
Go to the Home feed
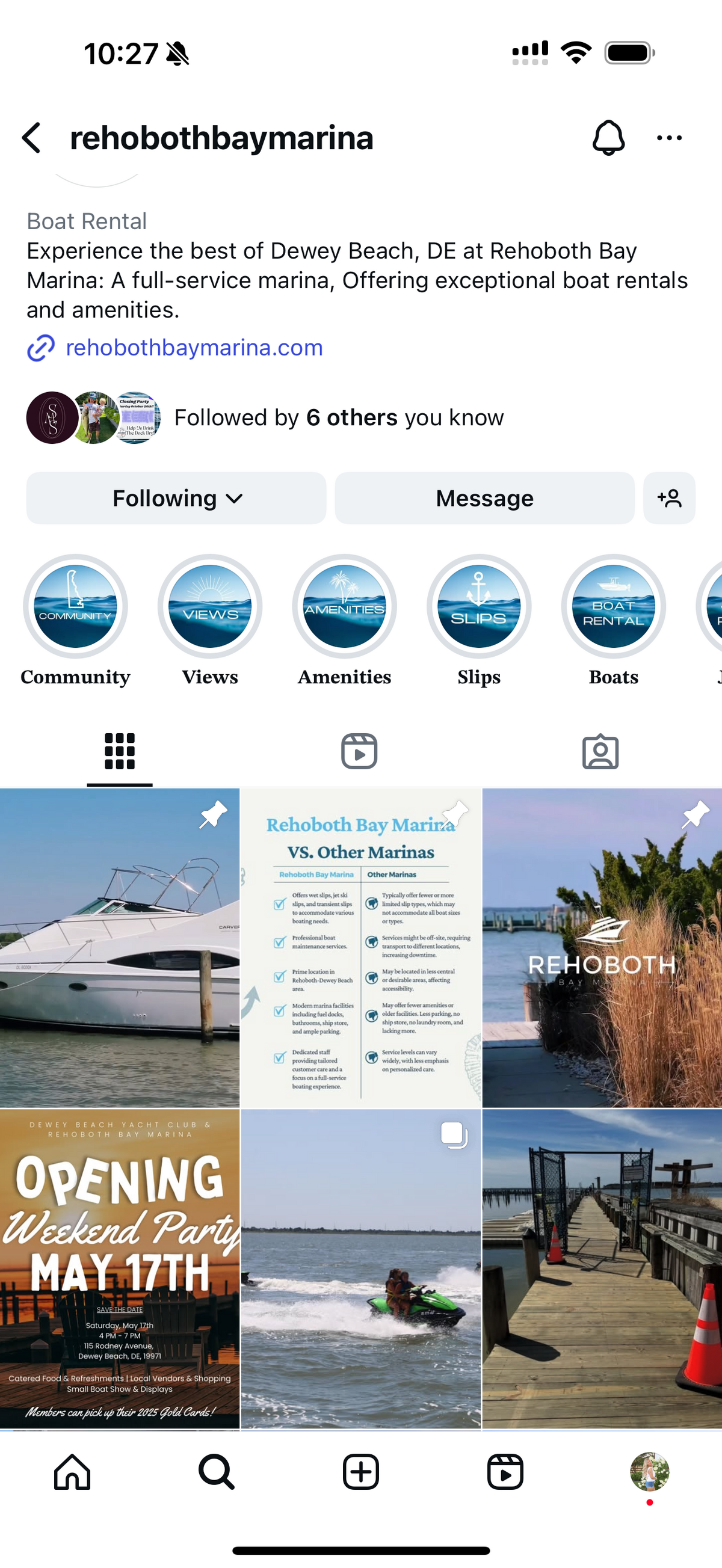tap(72, 1473)
